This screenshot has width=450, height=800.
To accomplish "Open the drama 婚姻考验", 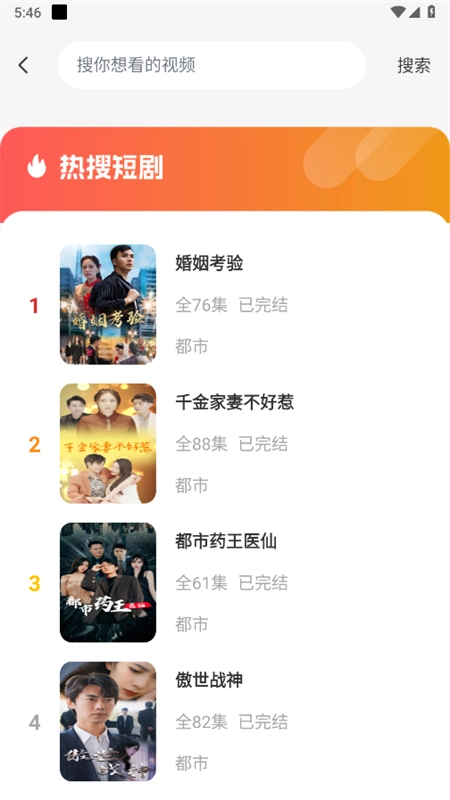I will [225, 305].
